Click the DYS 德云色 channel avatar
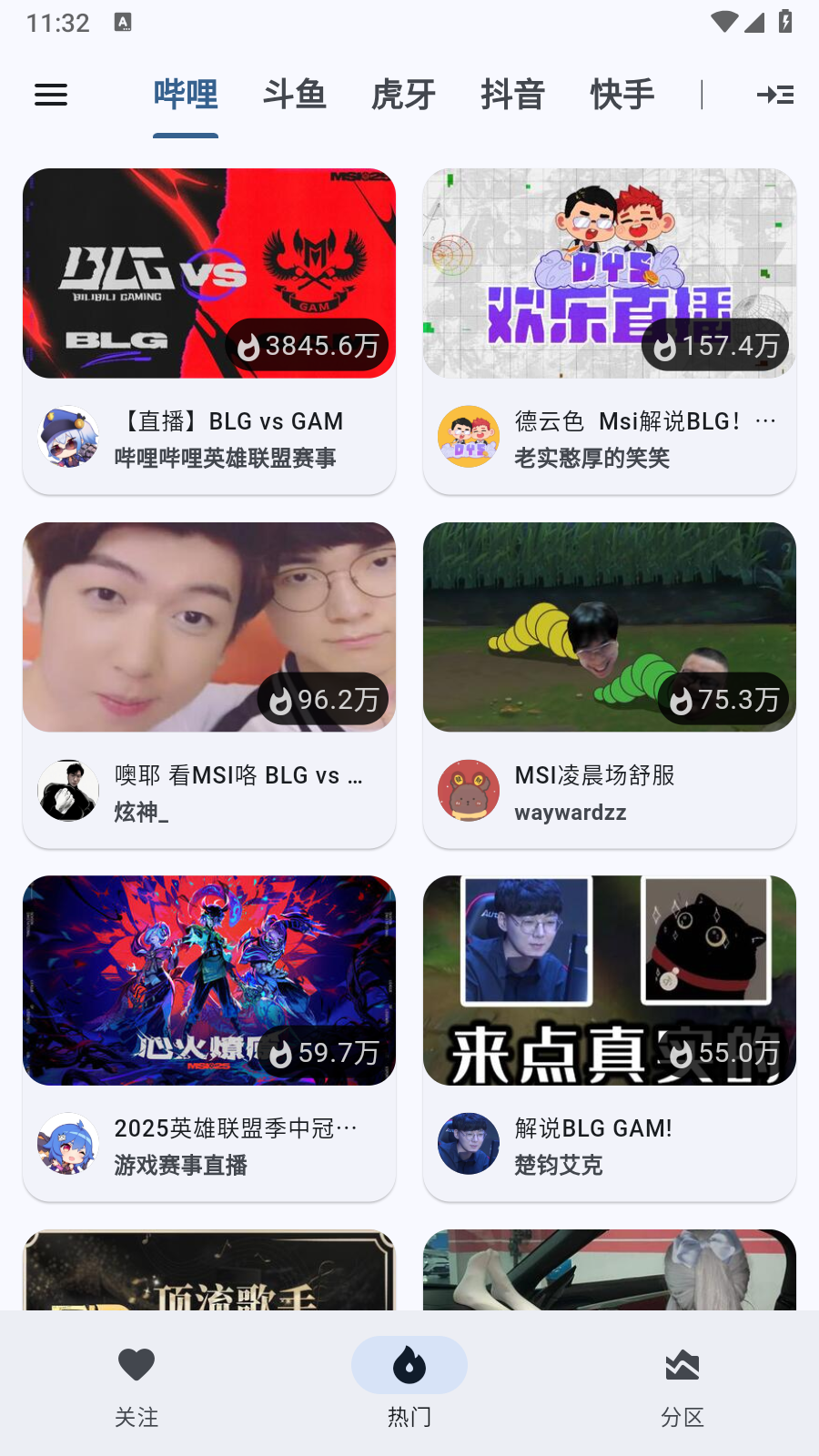This screenshot has width=819, height=1456. tap(469, 437)
